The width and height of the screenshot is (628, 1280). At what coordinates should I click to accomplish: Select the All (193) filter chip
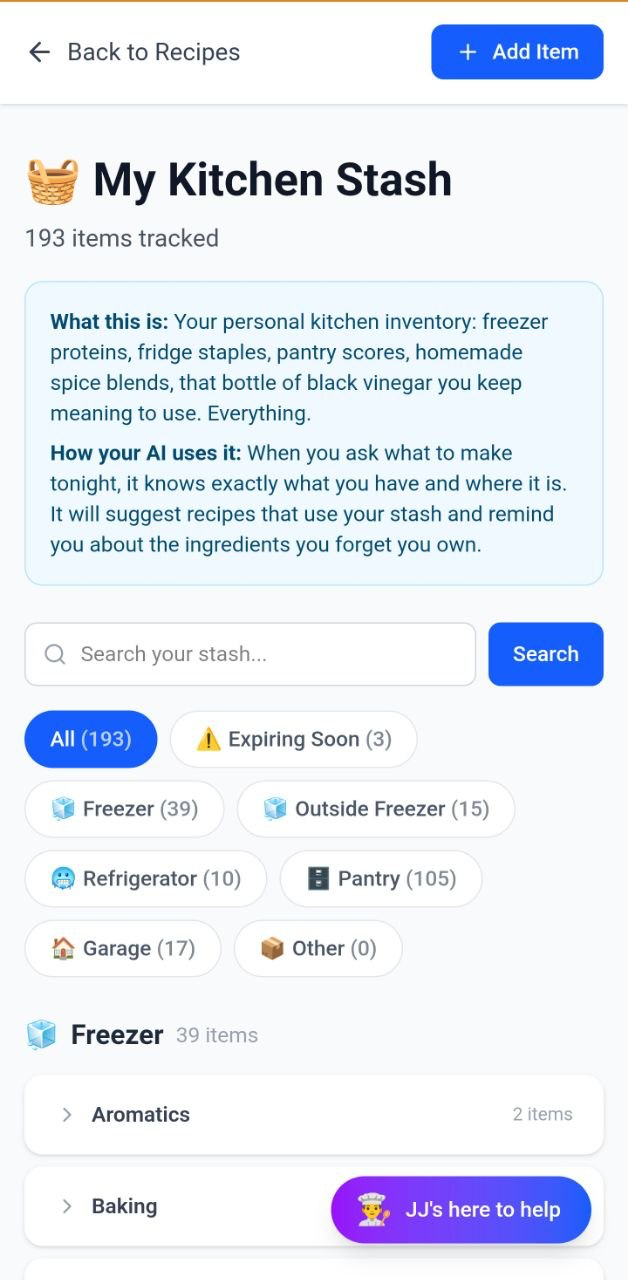point(91,739)
